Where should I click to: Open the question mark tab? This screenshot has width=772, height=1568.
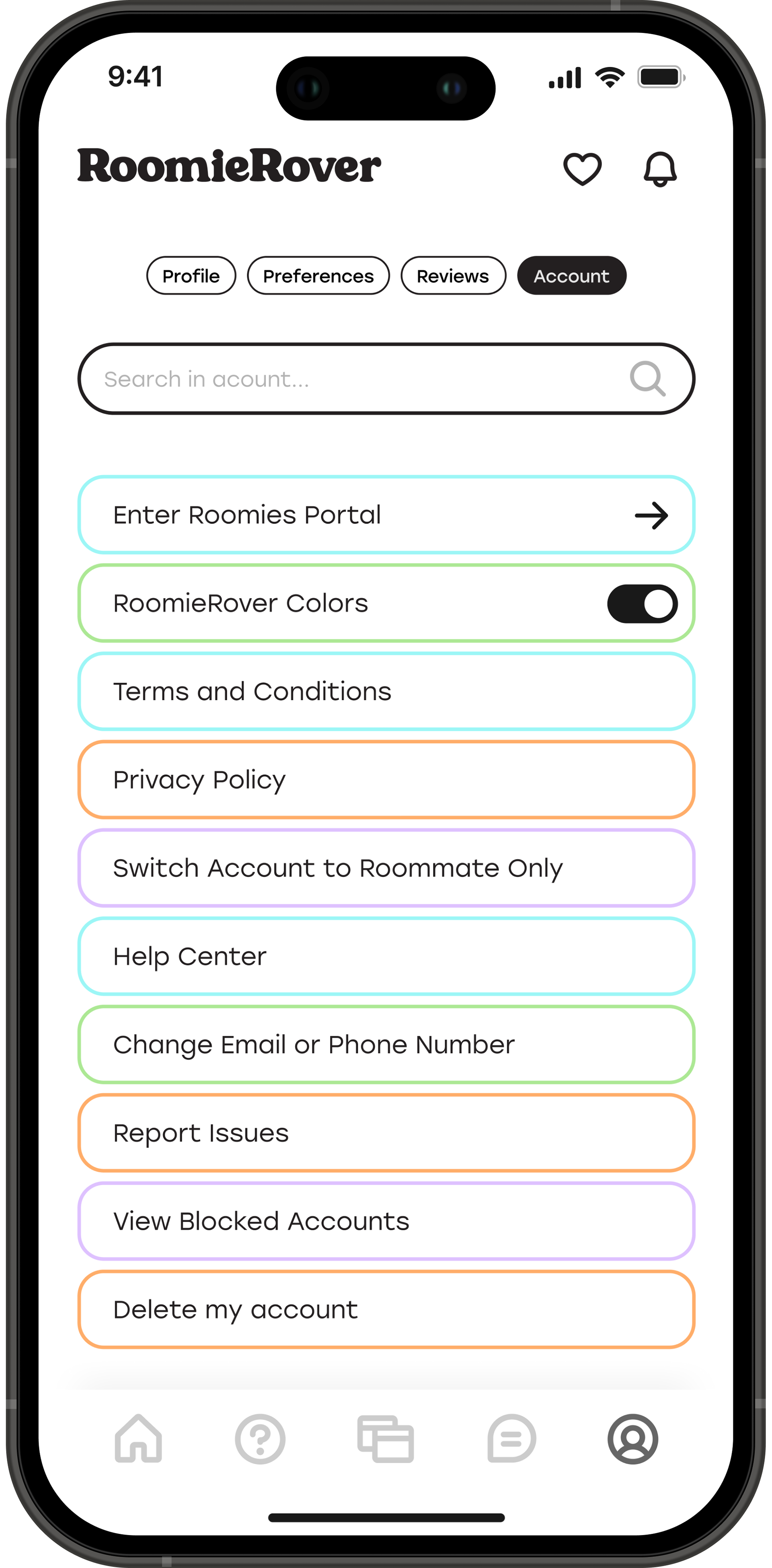click(x=260, y=1439)
